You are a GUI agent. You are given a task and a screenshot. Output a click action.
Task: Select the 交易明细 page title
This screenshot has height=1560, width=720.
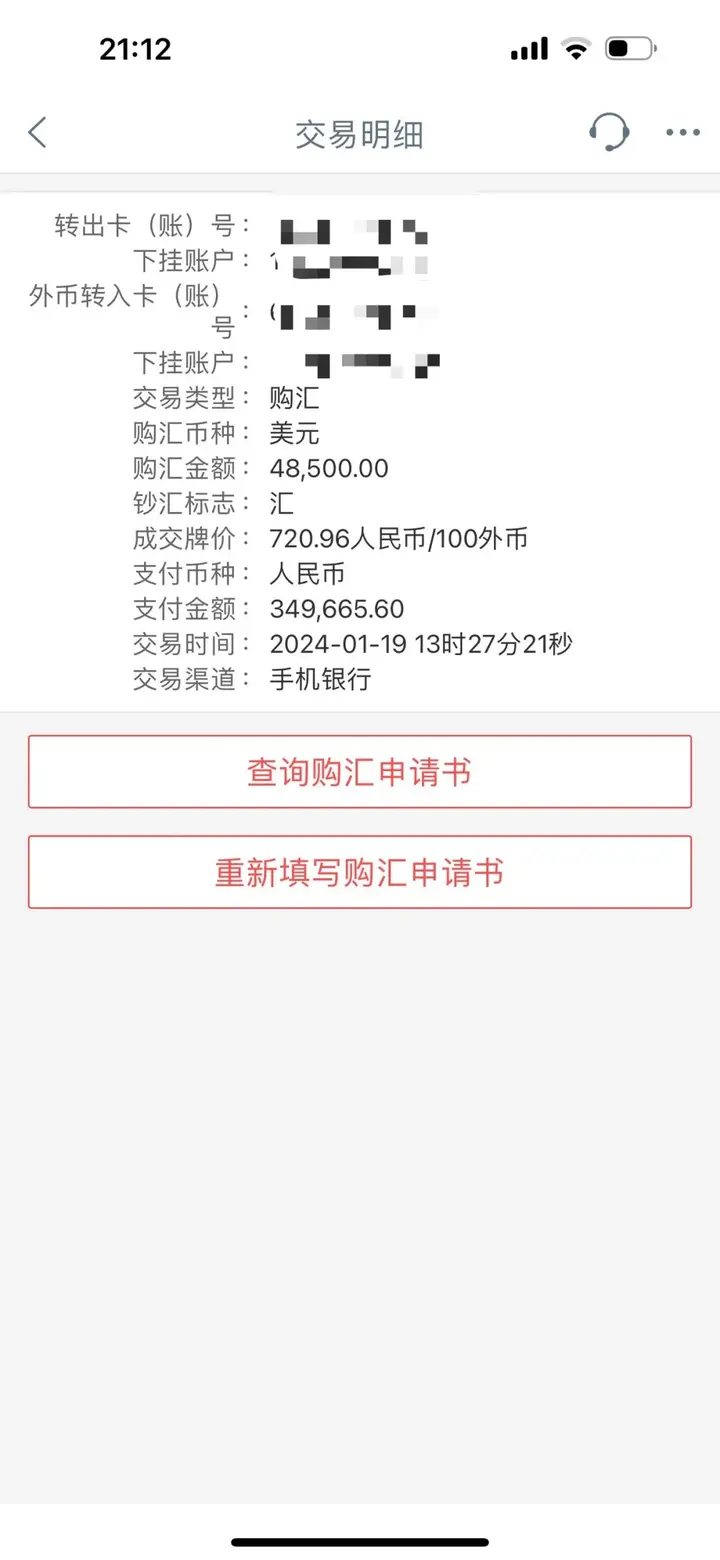[x=358, y=131]
